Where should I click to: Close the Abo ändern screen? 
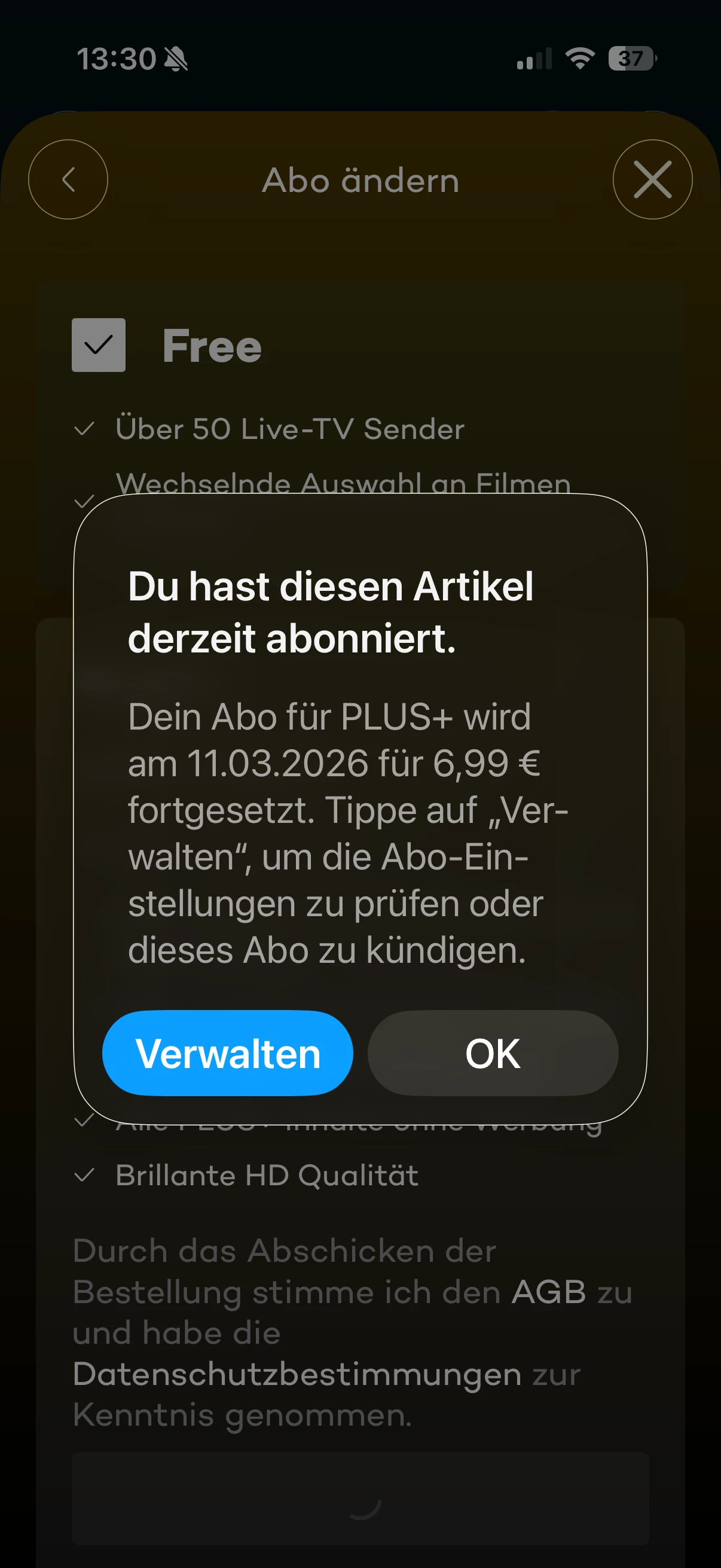click(x=652, y=179)
